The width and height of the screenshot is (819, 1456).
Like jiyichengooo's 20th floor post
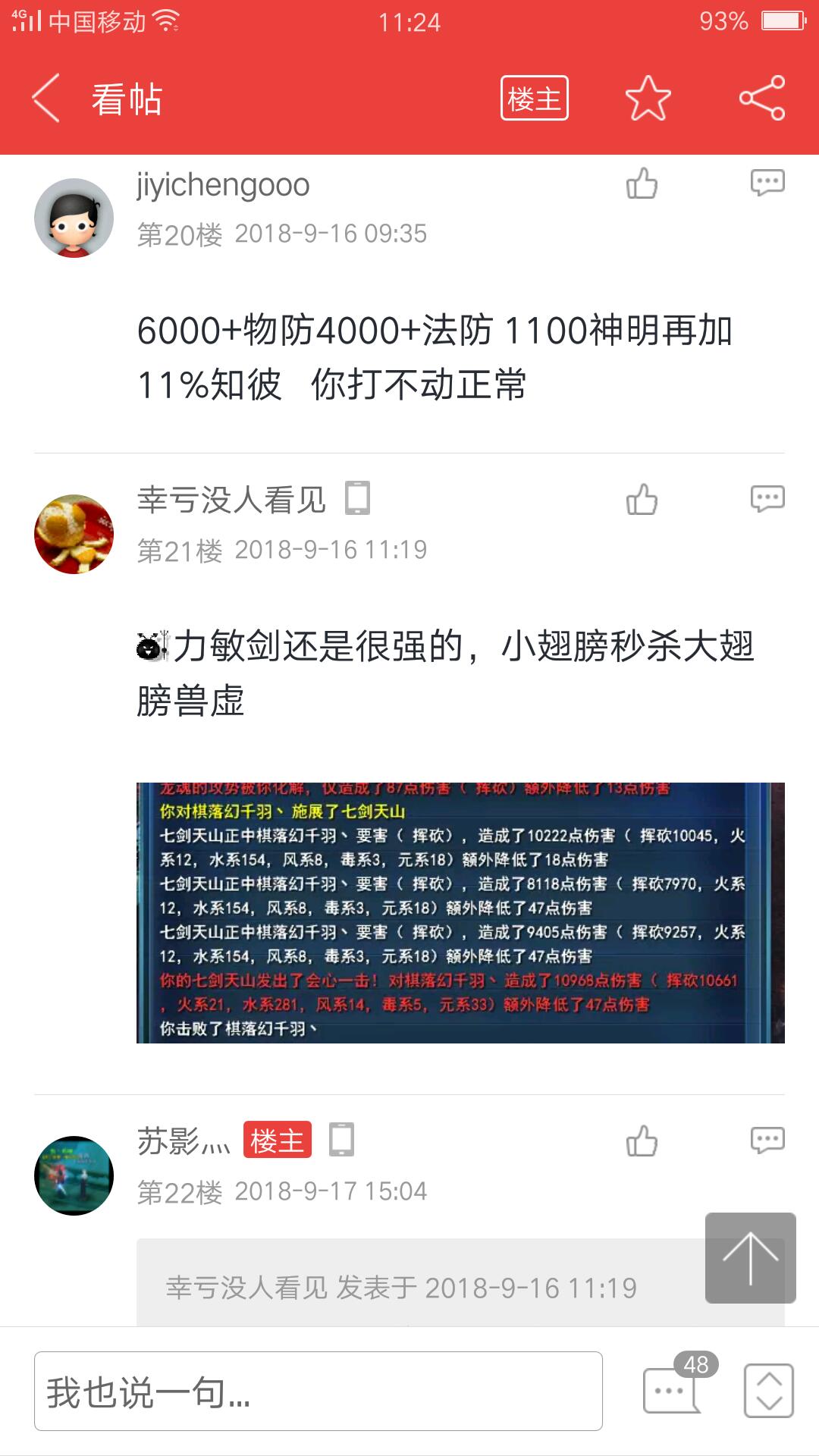point(642,184)
